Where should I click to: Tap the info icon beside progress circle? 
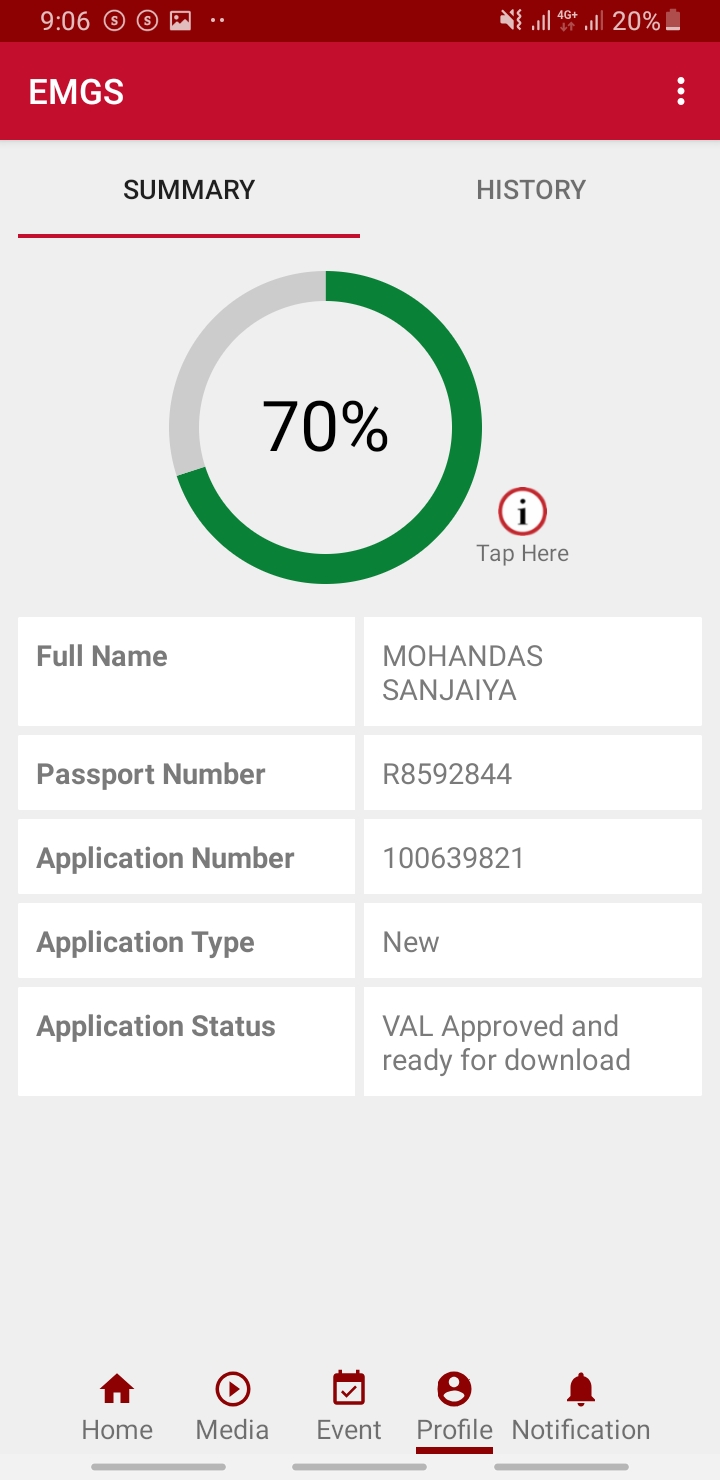tap(522, 513)
